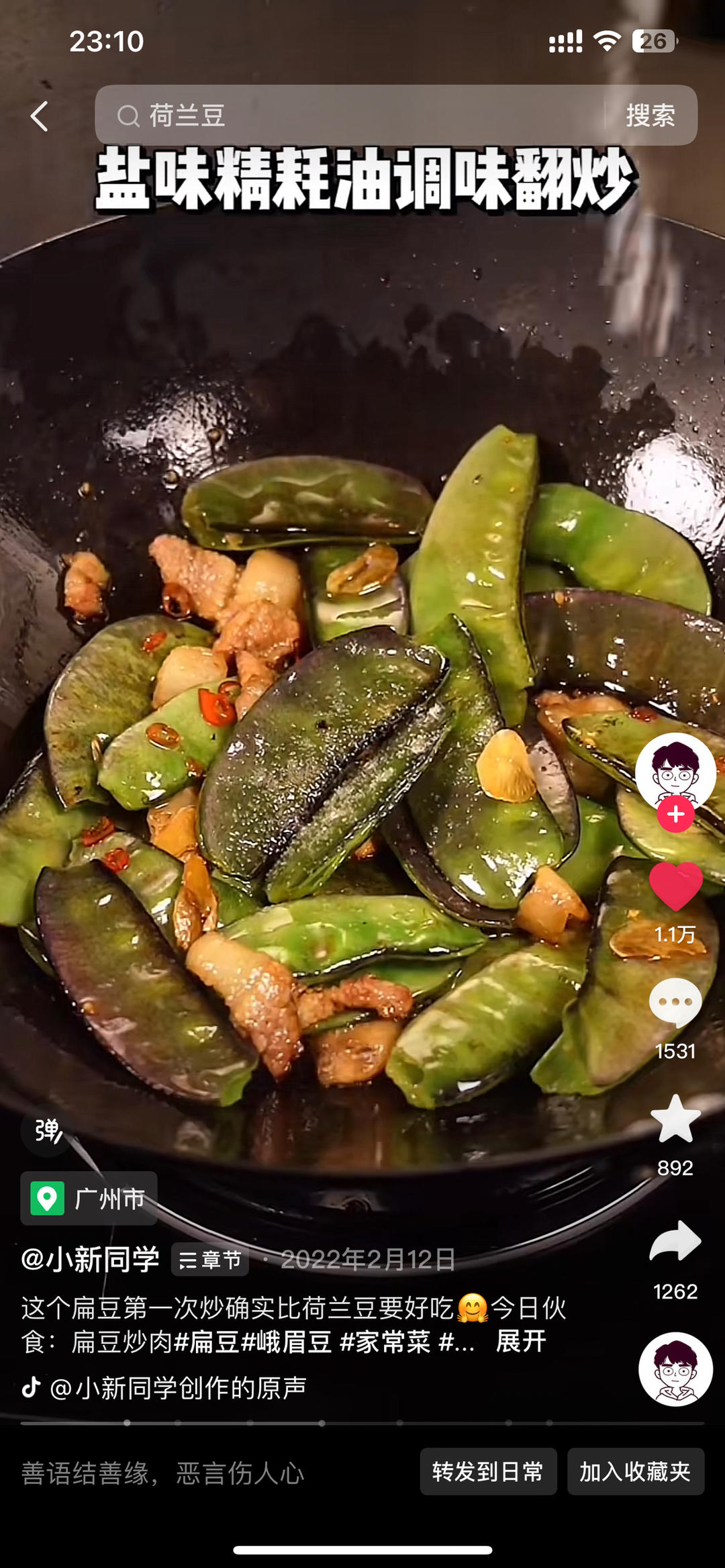The image size is (725, 1568).
Task: Share this video via the arrow
Action: coord(675,1241)
